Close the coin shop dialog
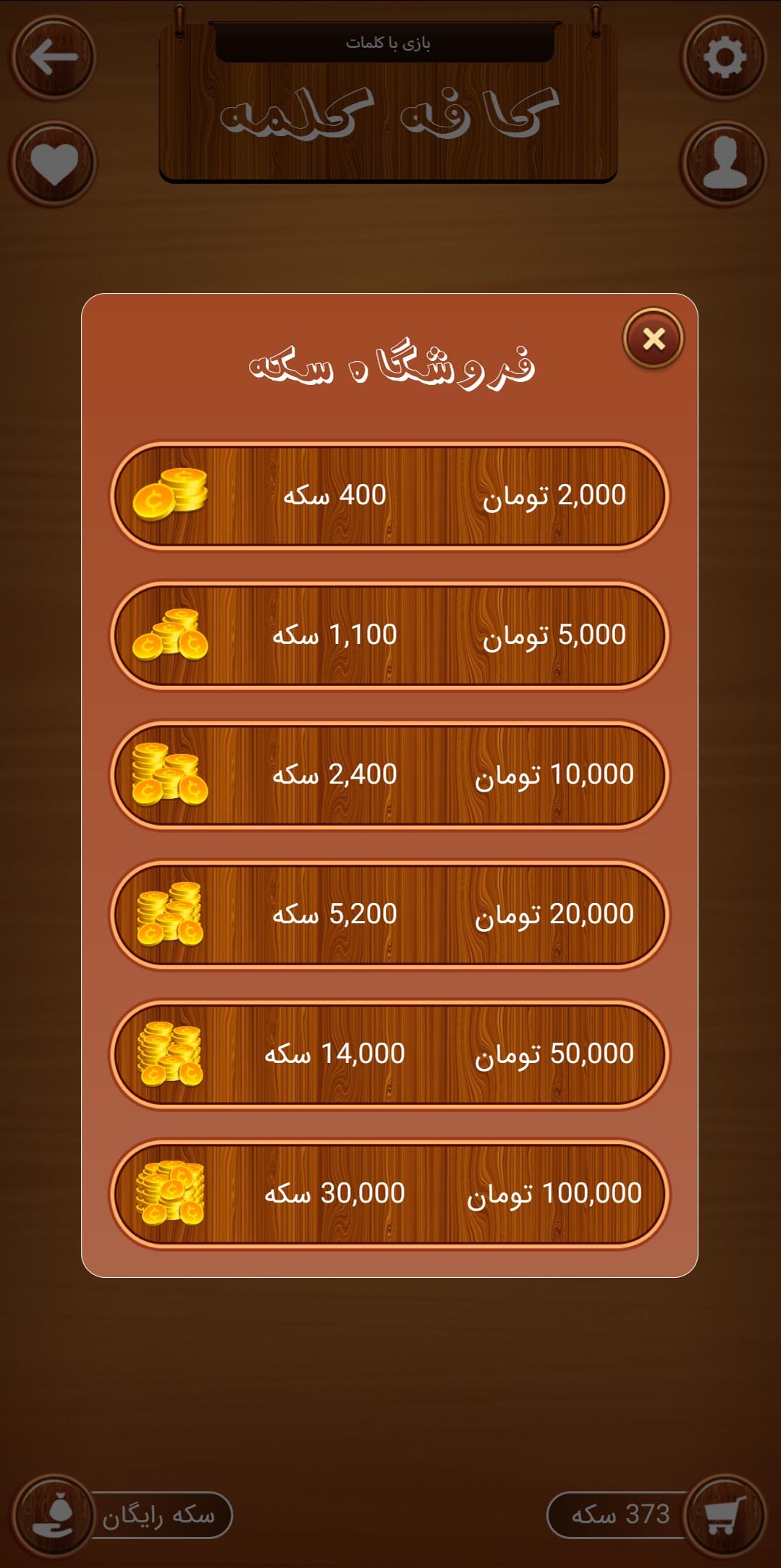 pyautogui.click(x=654, y=339)
